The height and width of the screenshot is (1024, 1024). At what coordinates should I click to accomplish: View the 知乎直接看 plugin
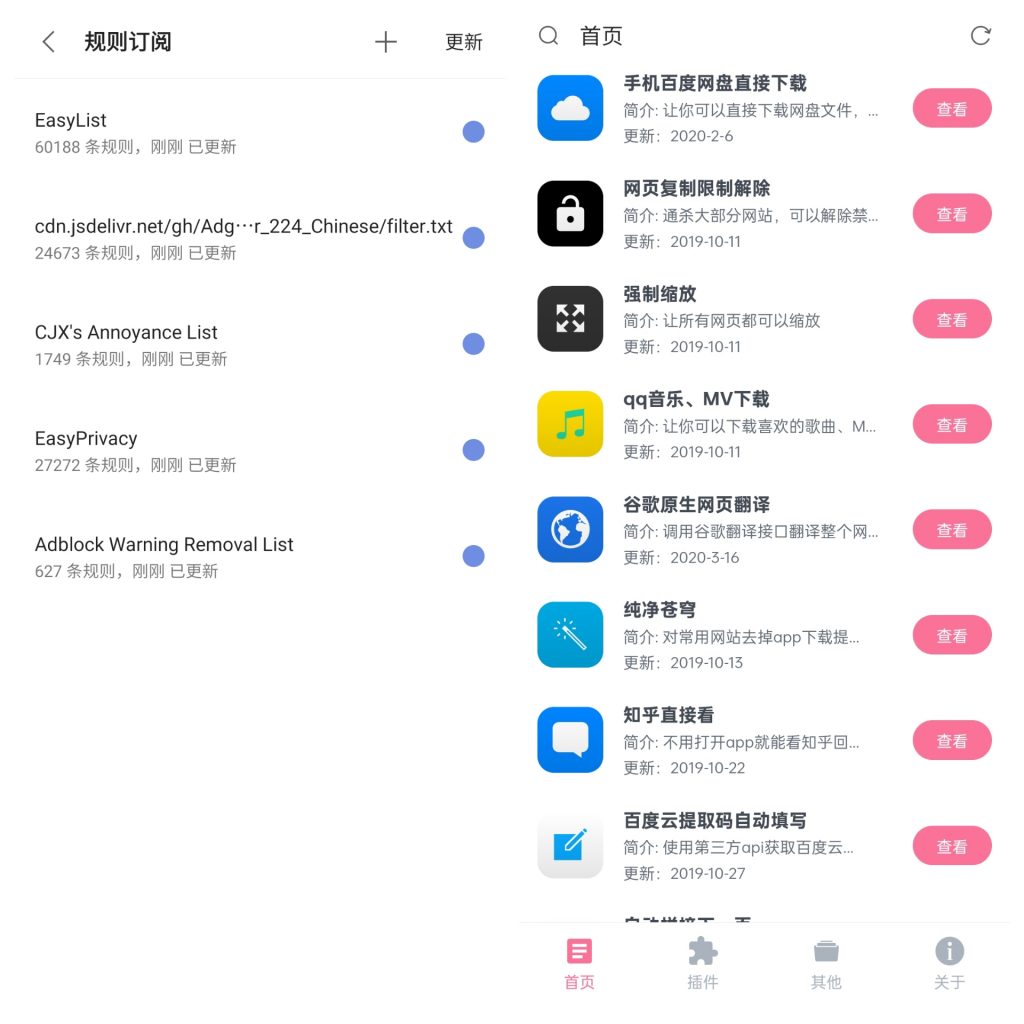[x=951, y=741]
